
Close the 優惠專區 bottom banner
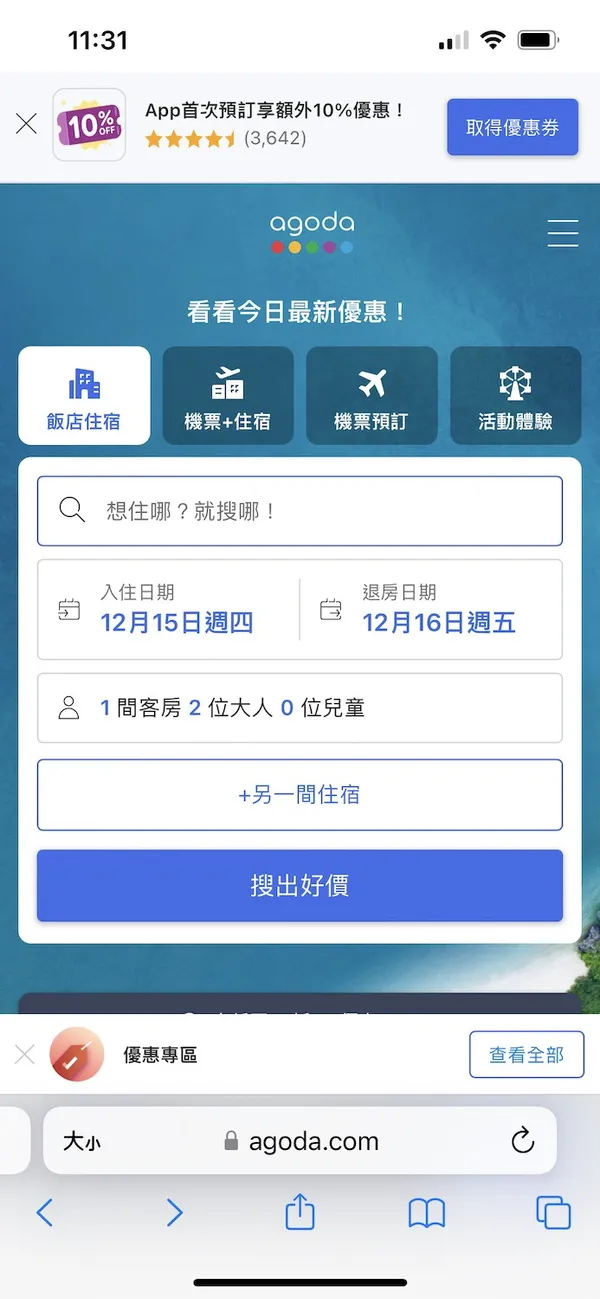[x=25, y=1054]
